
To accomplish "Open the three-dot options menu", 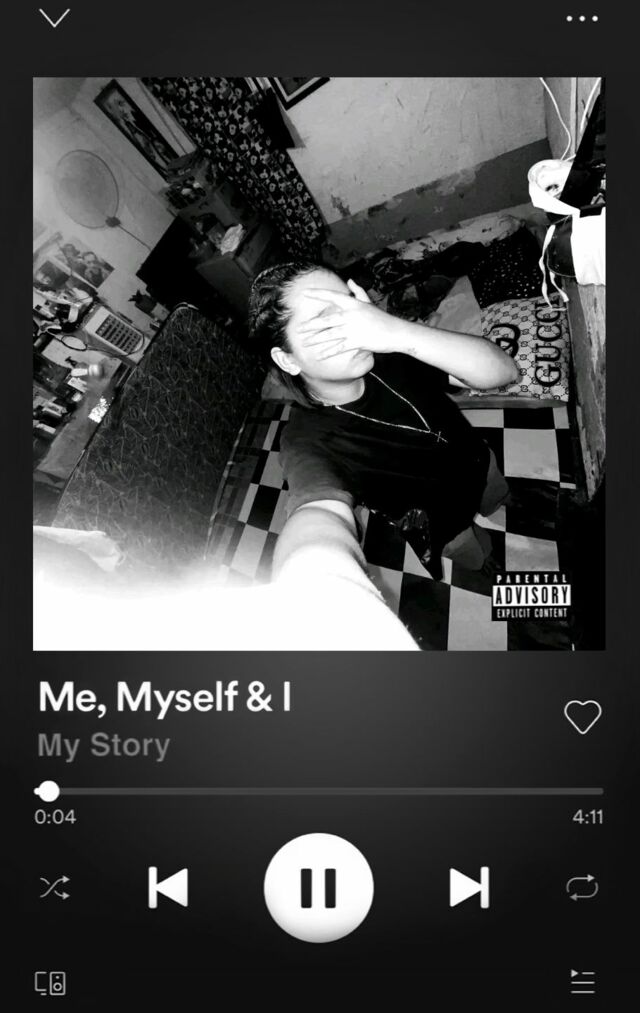I will [x=582, y=18].
